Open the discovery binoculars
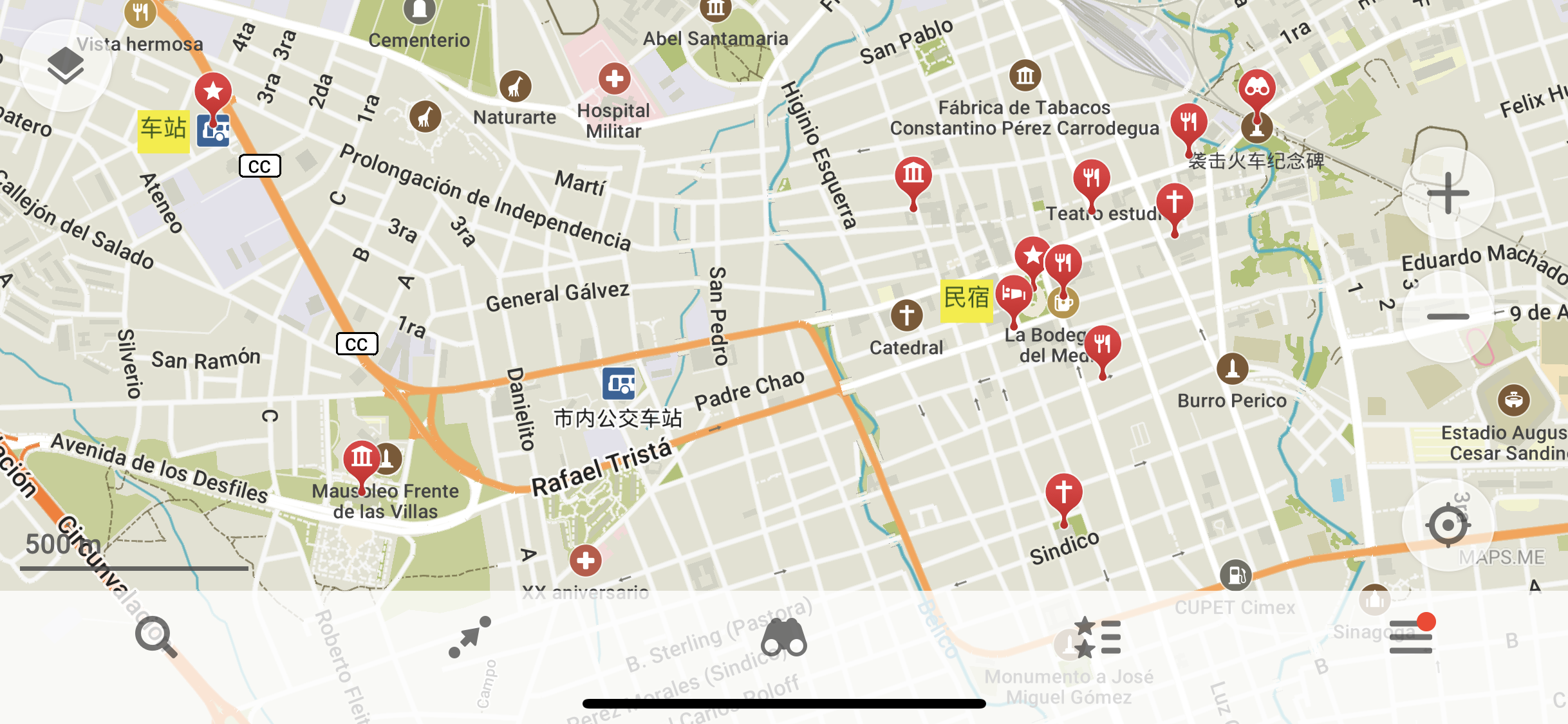This screenshot has width=1568, height=724. (x=783, y=638)
